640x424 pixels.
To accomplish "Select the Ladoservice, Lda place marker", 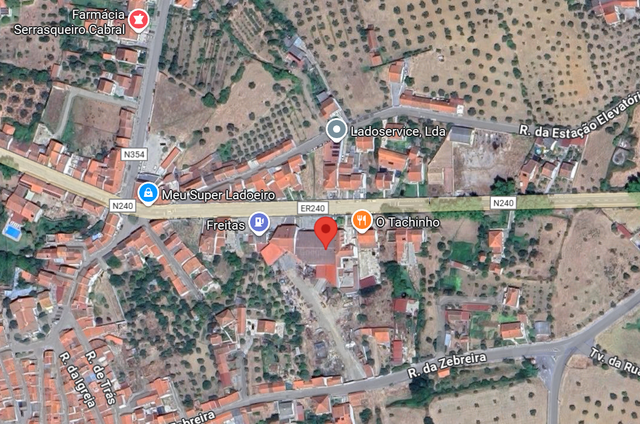I will pyautogui.click(x=336, y=129).
